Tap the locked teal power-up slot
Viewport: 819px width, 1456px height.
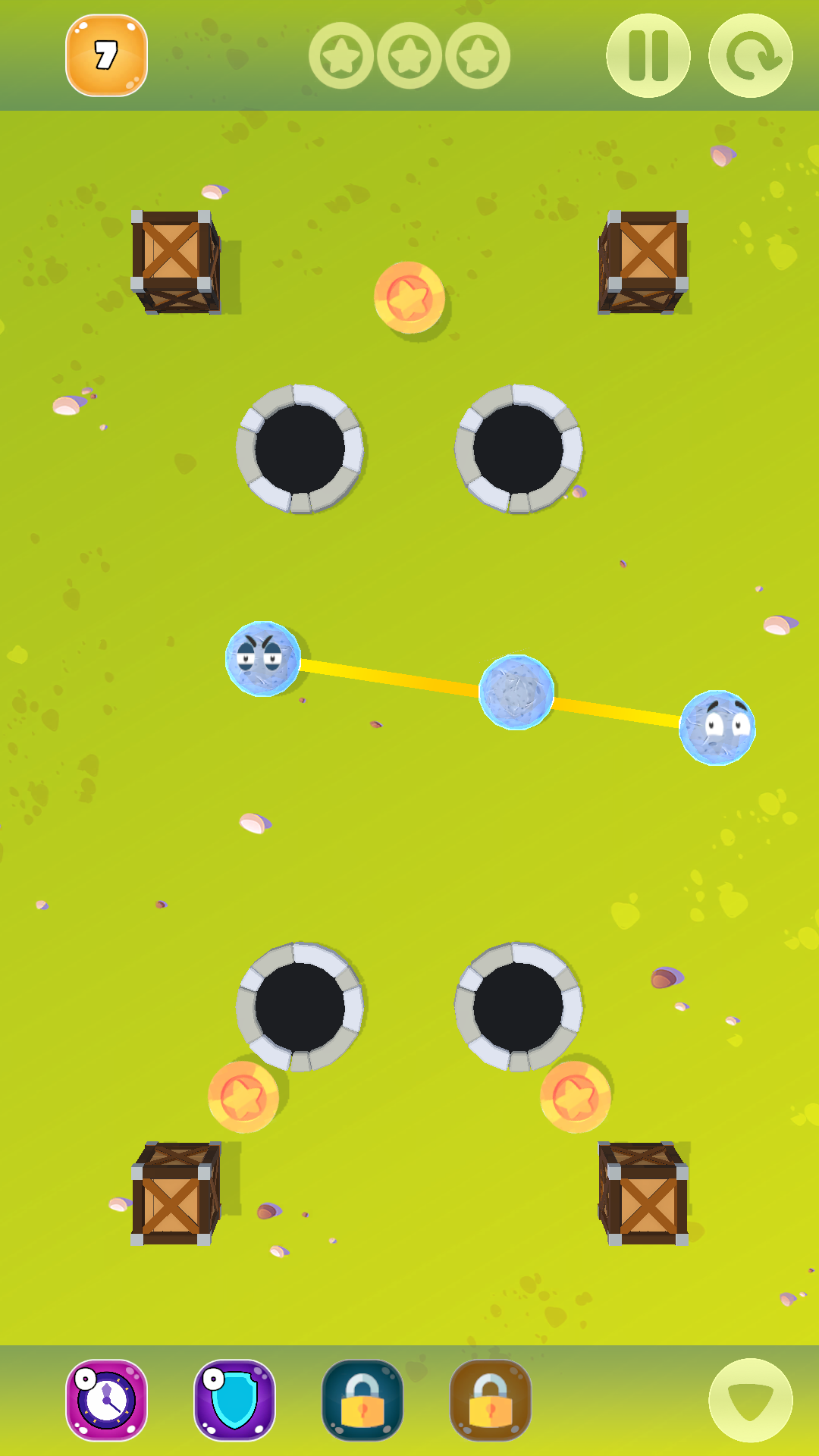(362, 1400)
